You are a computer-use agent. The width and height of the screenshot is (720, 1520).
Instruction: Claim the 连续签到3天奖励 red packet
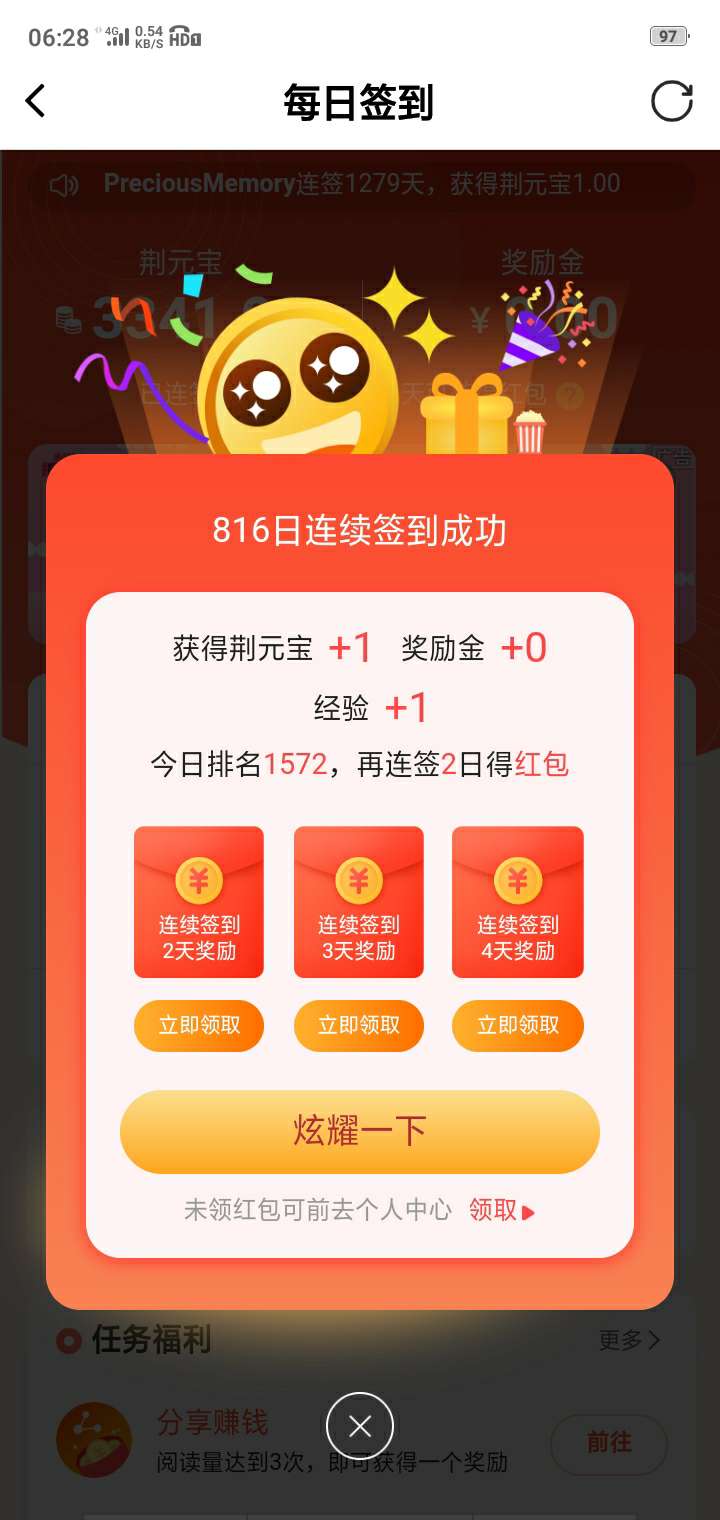pyautogui.click(x=359, y=1025)
